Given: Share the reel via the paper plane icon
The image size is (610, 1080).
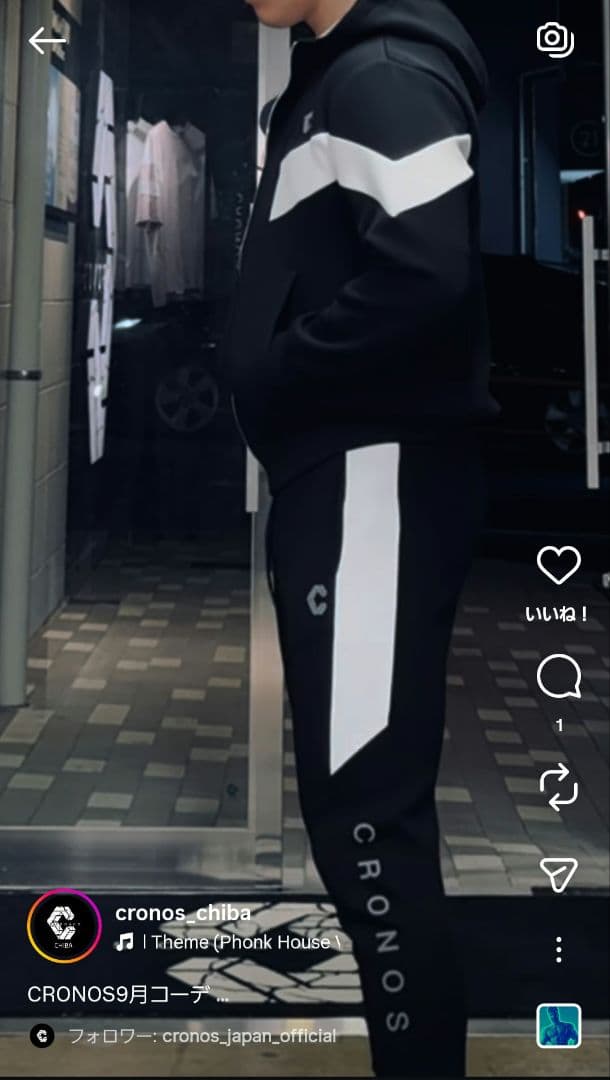Looking at the screenshot, I should 558,876.
